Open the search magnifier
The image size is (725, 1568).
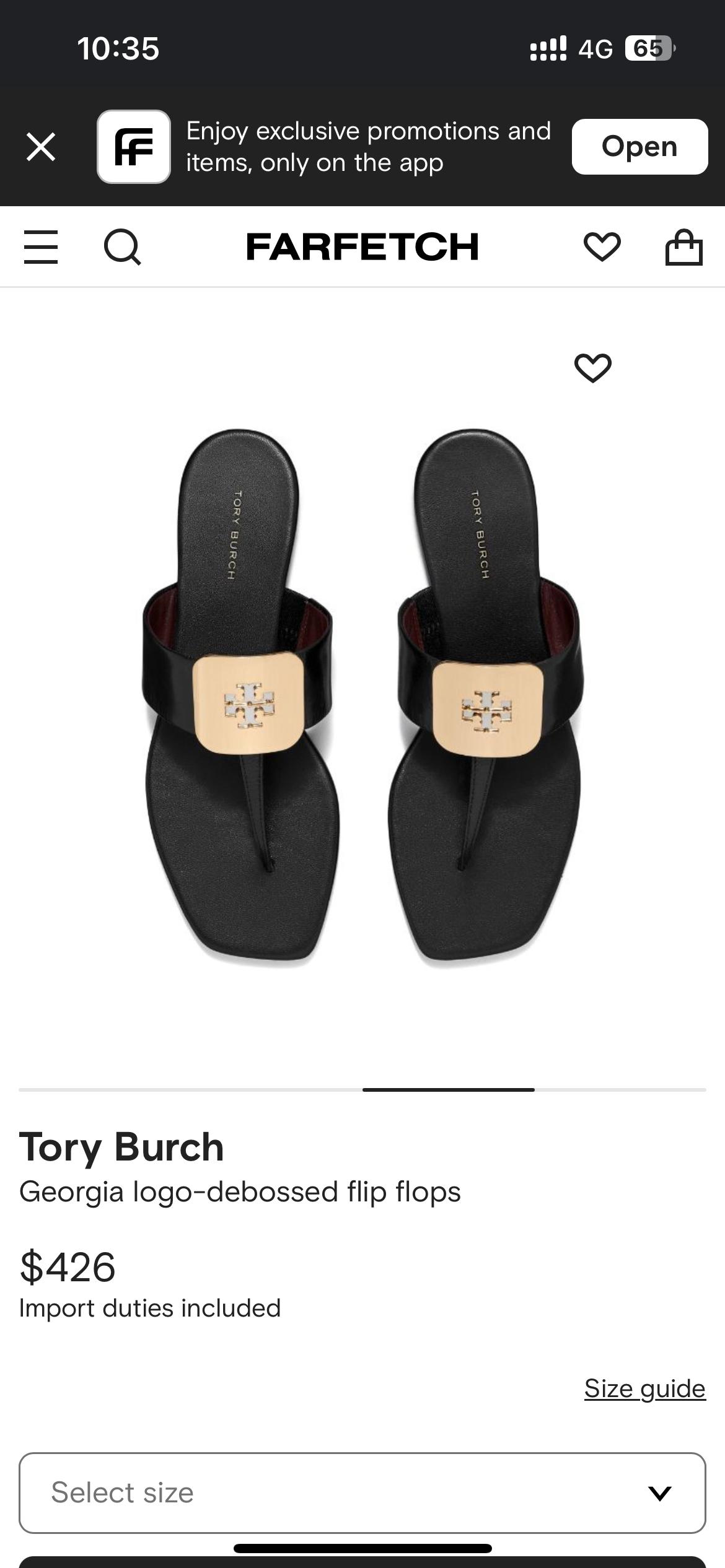122,247
